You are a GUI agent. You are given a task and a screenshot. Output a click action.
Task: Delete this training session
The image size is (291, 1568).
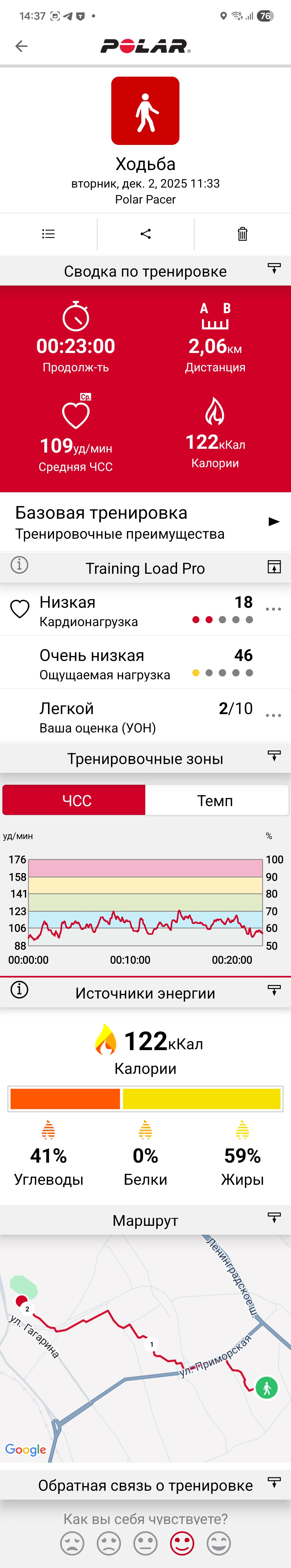pyautogui.click(x=242, y=234)
